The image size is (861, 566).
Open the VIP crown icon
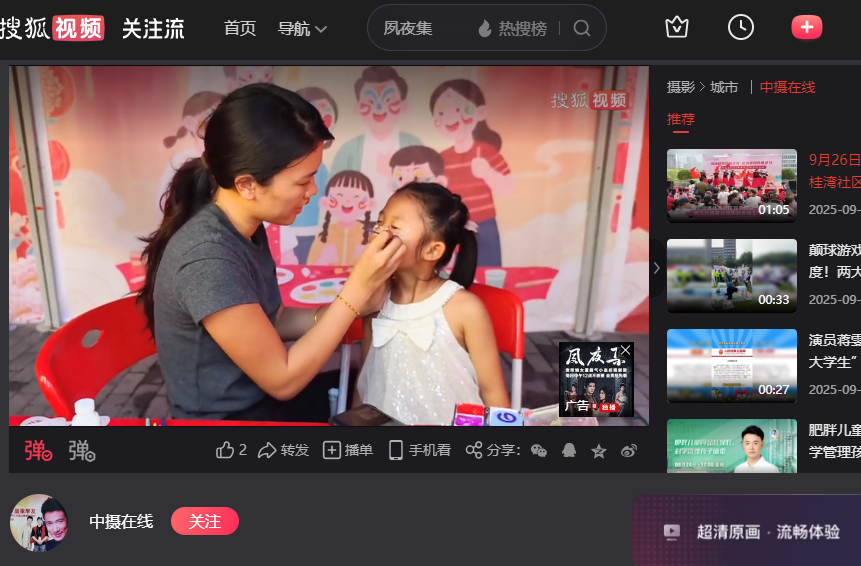coord(676,27)
